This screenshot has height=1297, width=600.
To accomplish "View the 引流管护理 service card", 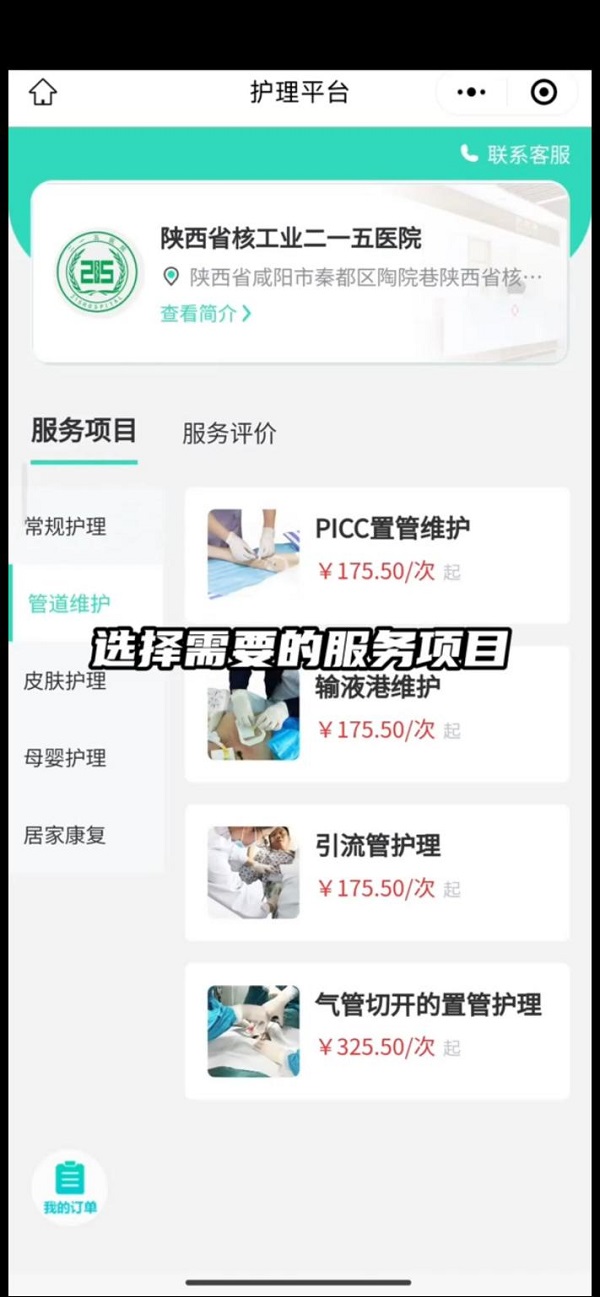I will (377, 872).
